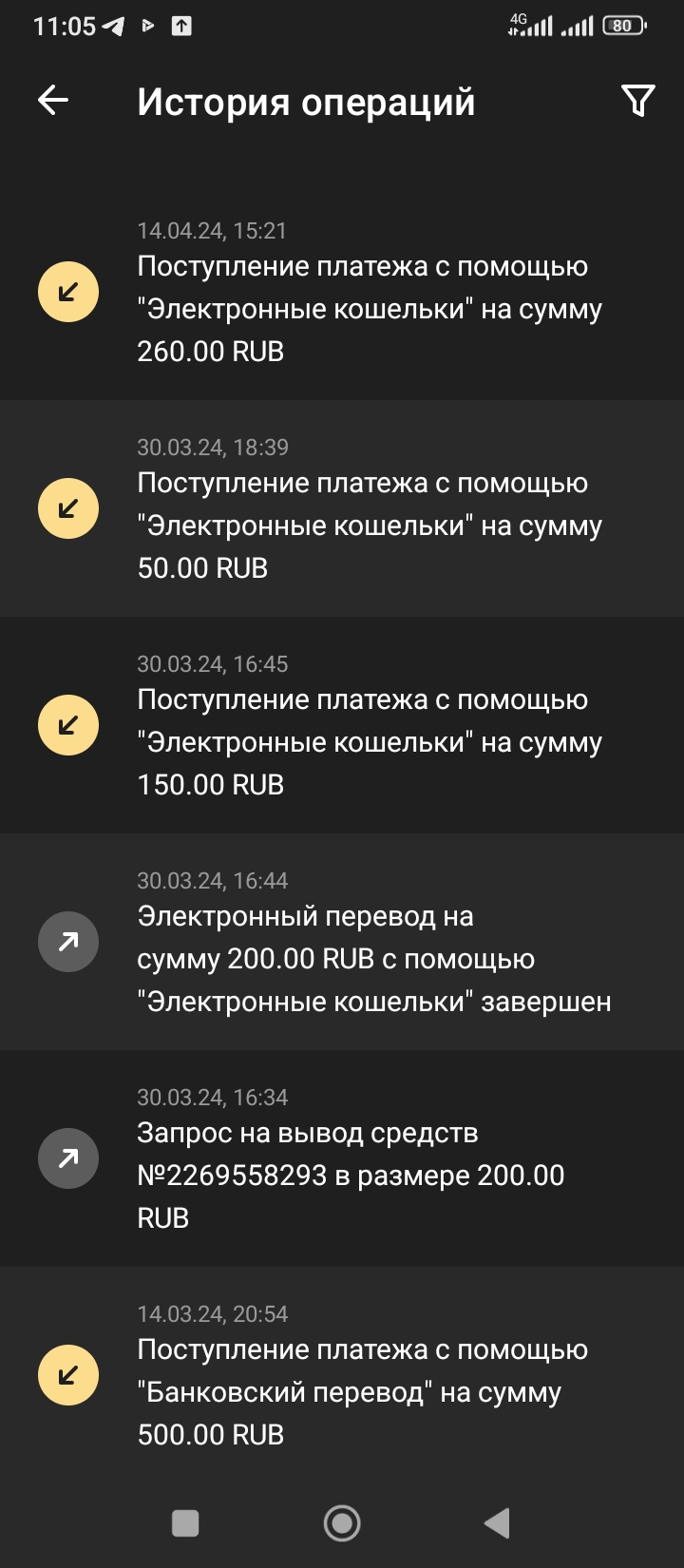
Task: Tap the outgoing transfer icon for 200.00 RUB
Action: (66, 941)
